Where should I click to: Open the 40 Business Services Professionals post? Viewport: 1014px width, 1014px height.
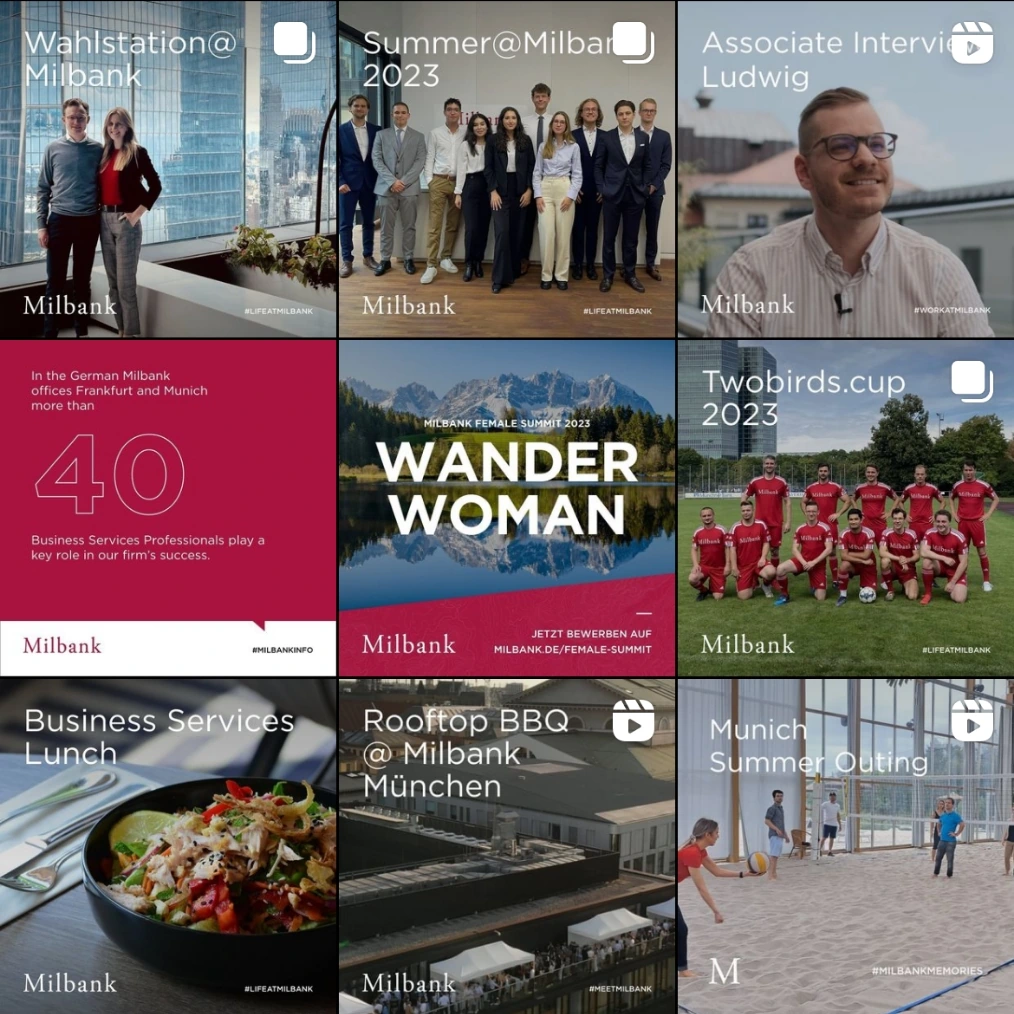click(x=168, y=508)
